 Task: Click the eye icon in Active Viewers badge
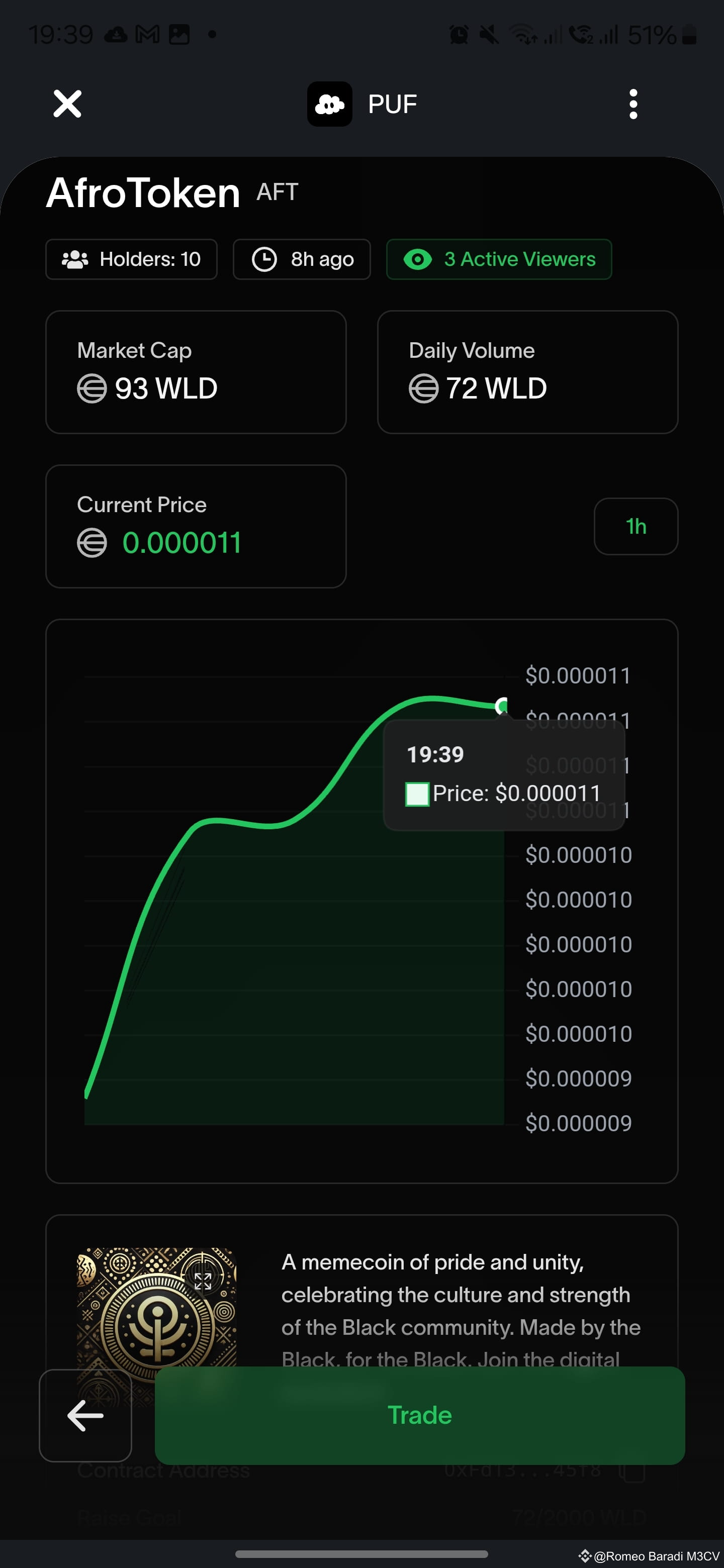tap(418, 259)
